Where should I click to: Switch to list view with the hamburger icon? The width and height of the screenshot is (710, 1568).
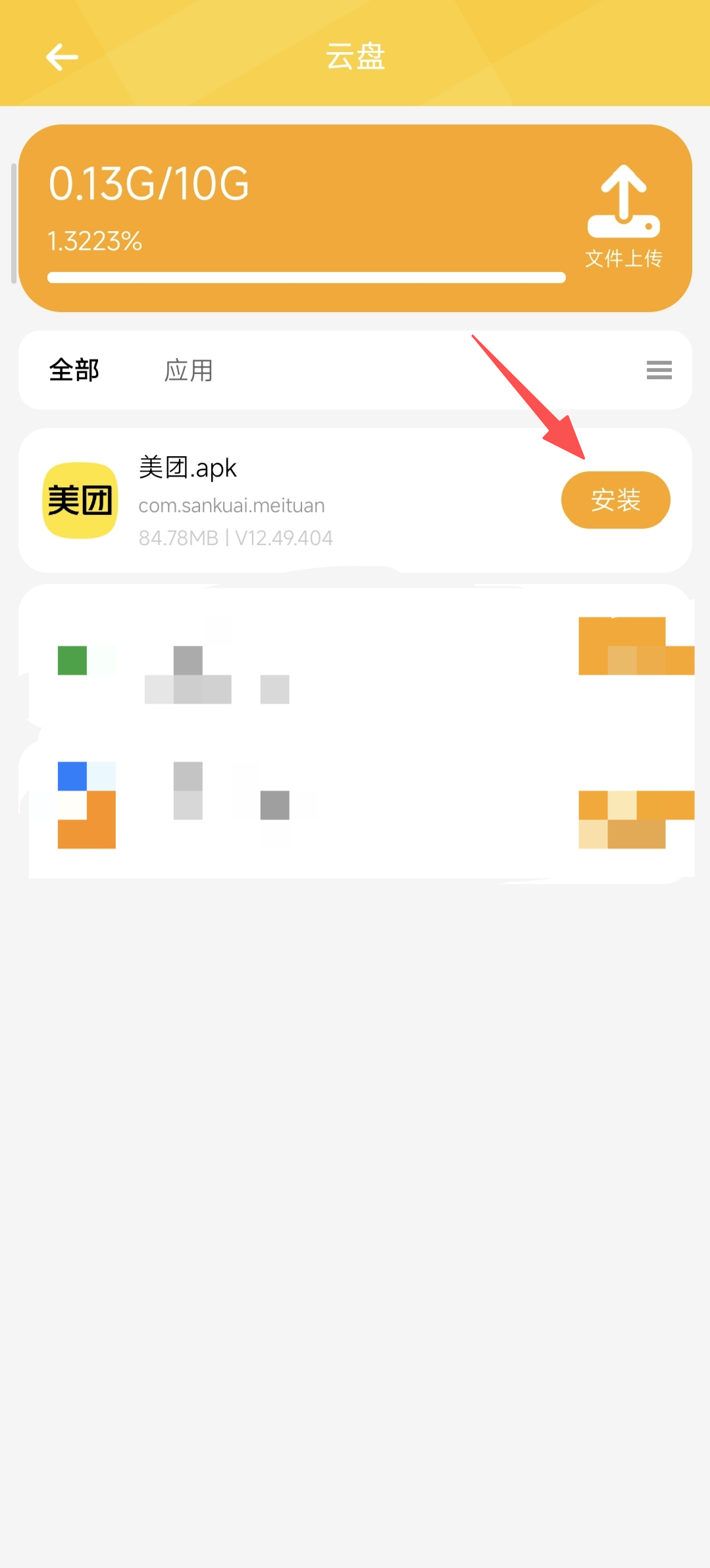pyautogui.click(x=659, y=370)
